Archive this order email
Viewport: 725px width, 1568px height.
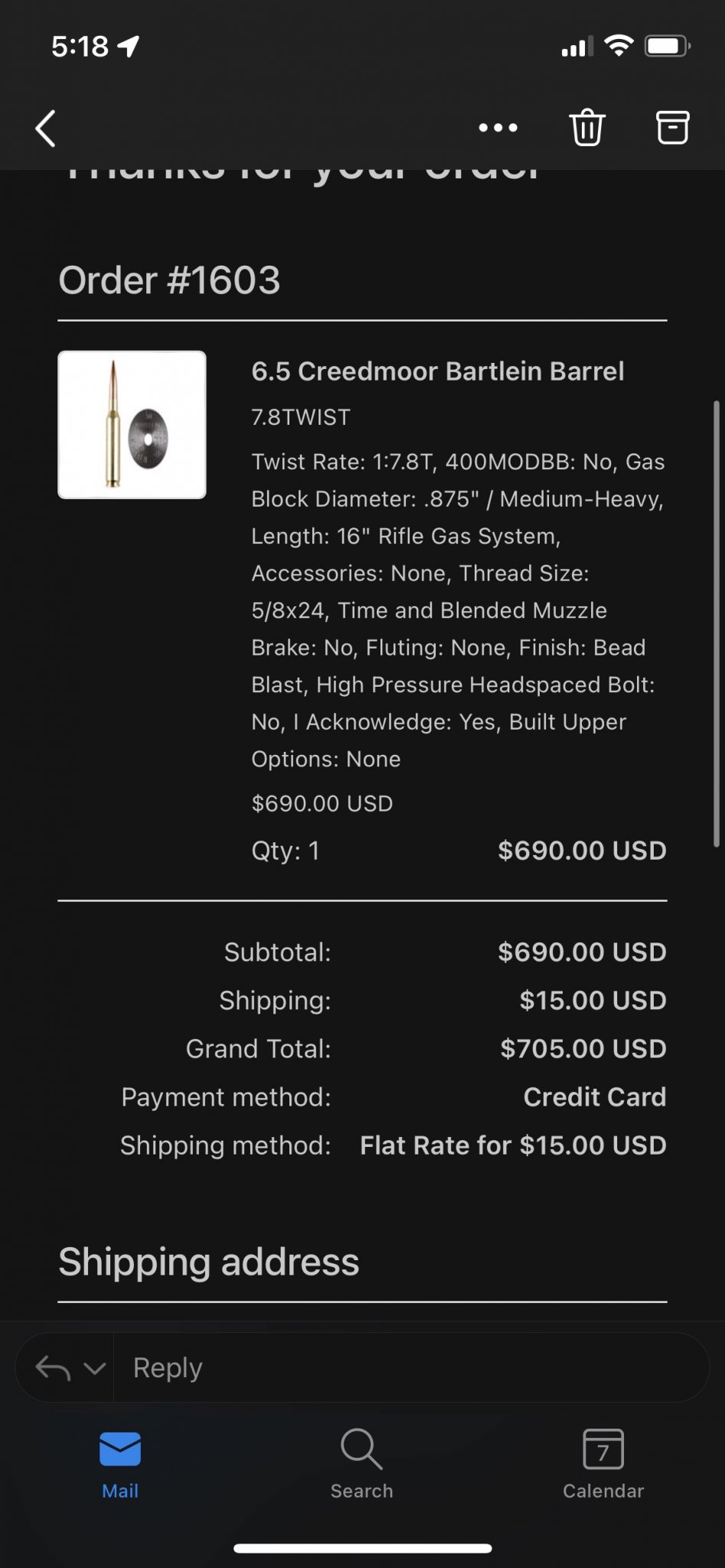tap(673, 127)
